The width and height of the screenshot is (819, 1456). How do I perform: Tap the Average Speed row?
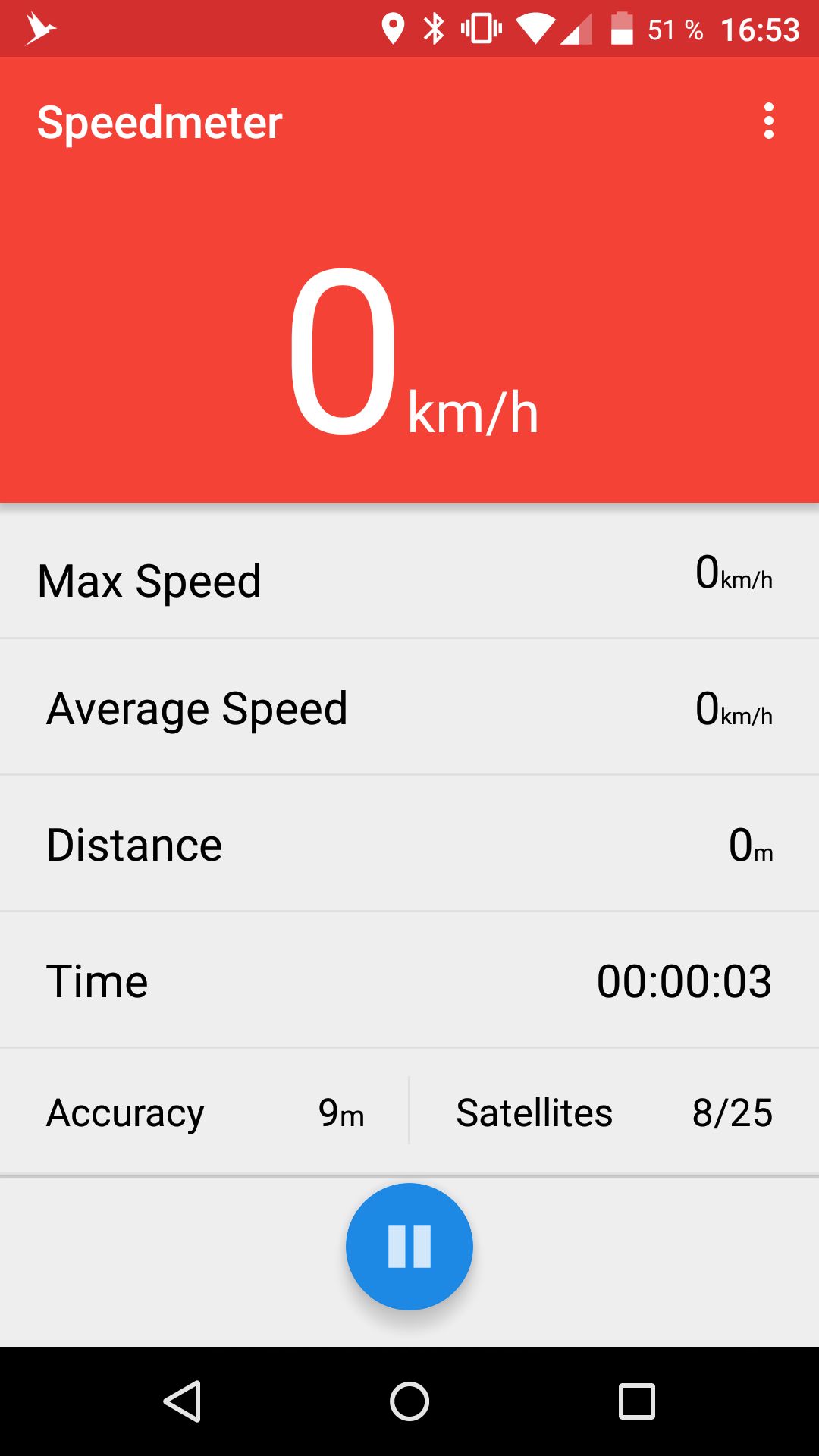(x=409, y=708)
